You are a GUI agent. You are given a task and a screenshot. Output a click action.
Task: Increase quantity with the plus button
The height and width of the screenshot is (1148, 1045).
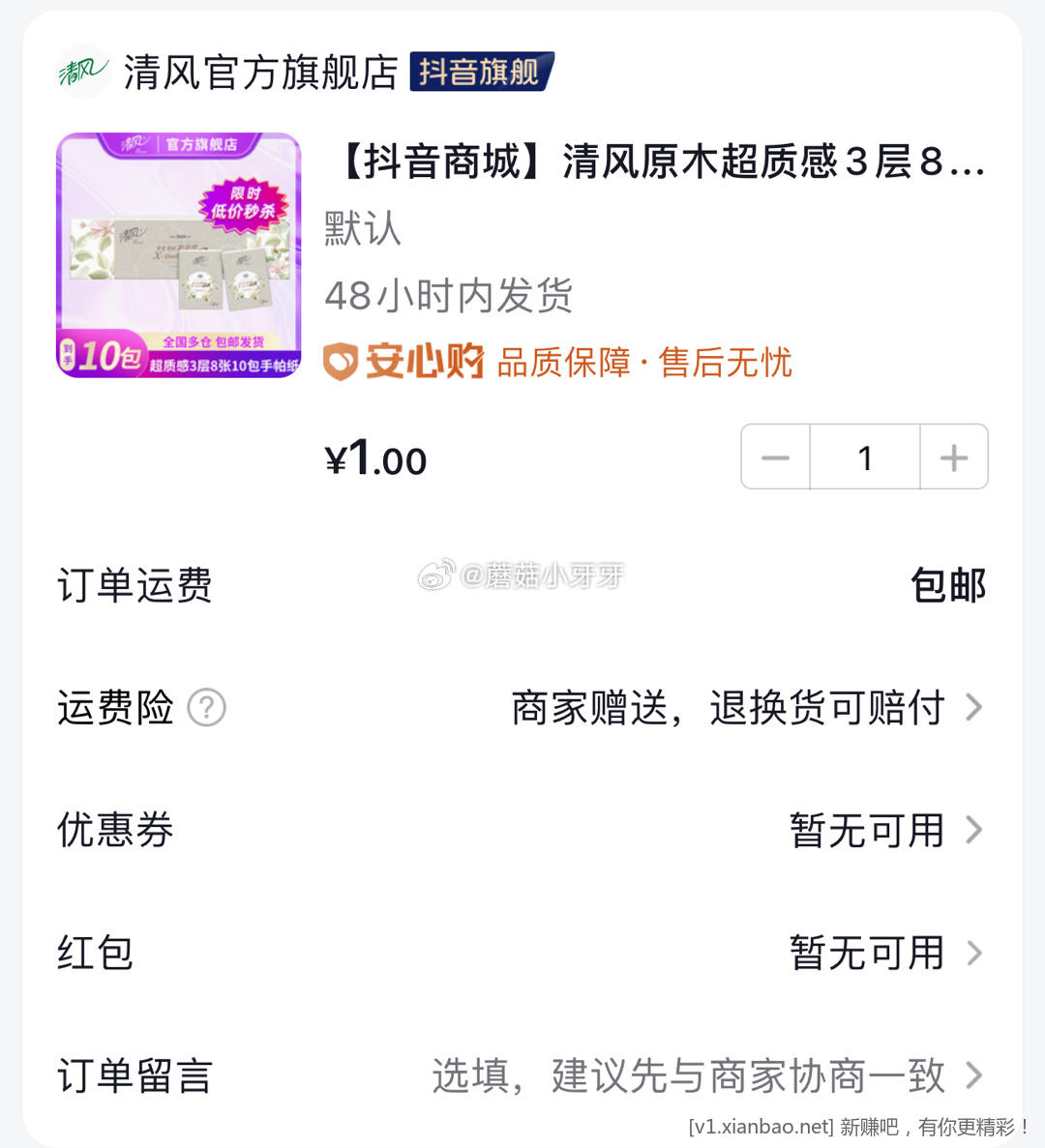point(954,457)
